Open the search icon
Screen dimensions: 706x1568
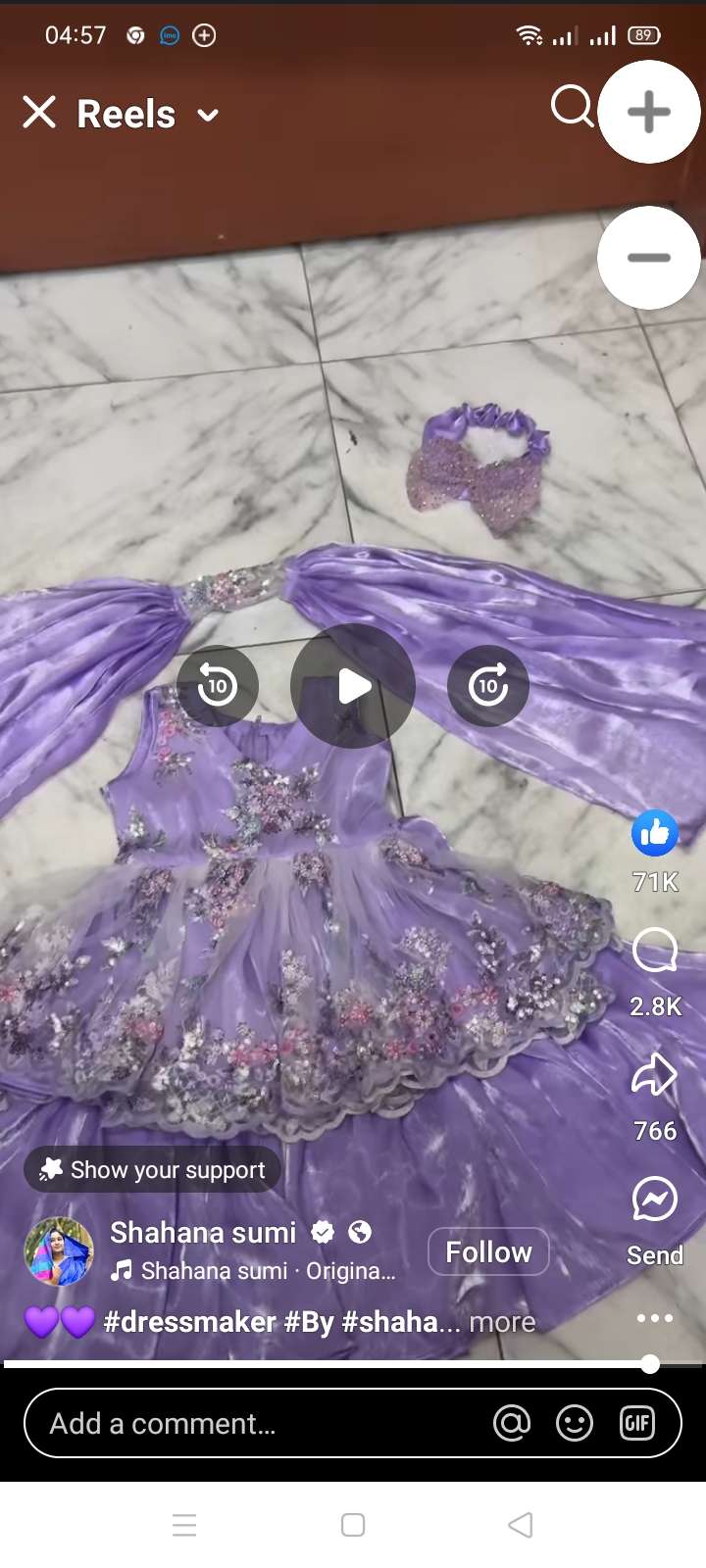tap(572, 107)
